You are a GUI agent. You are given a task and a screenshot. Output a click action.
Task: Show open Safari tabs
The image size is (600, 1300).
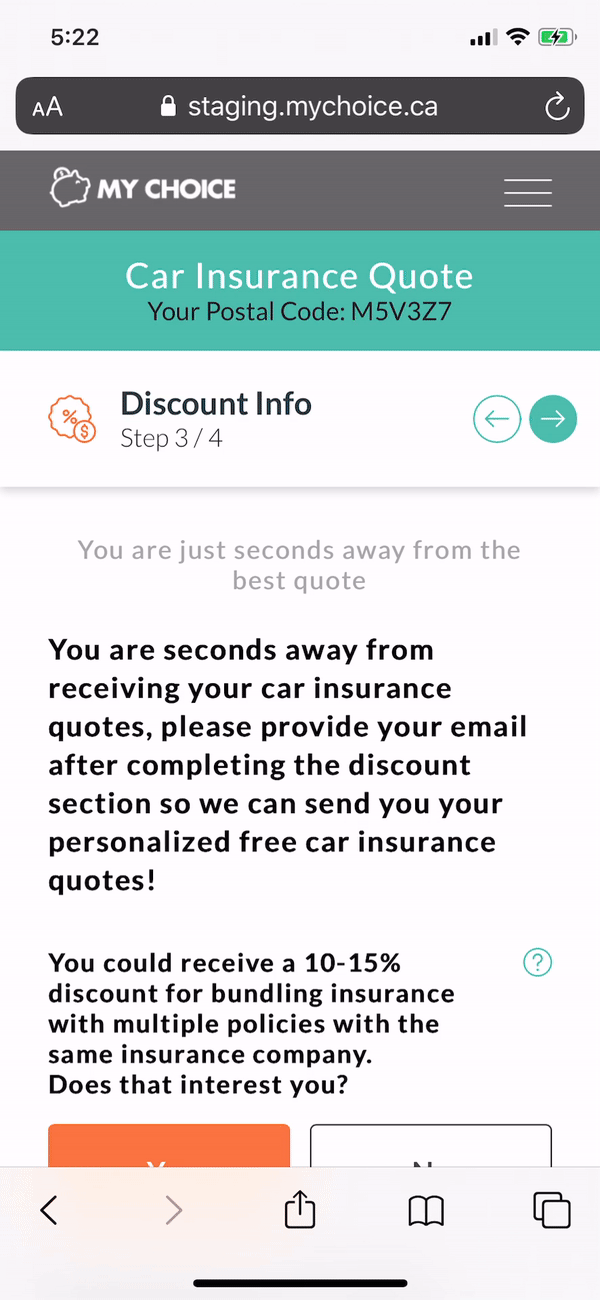[552, 1211]
